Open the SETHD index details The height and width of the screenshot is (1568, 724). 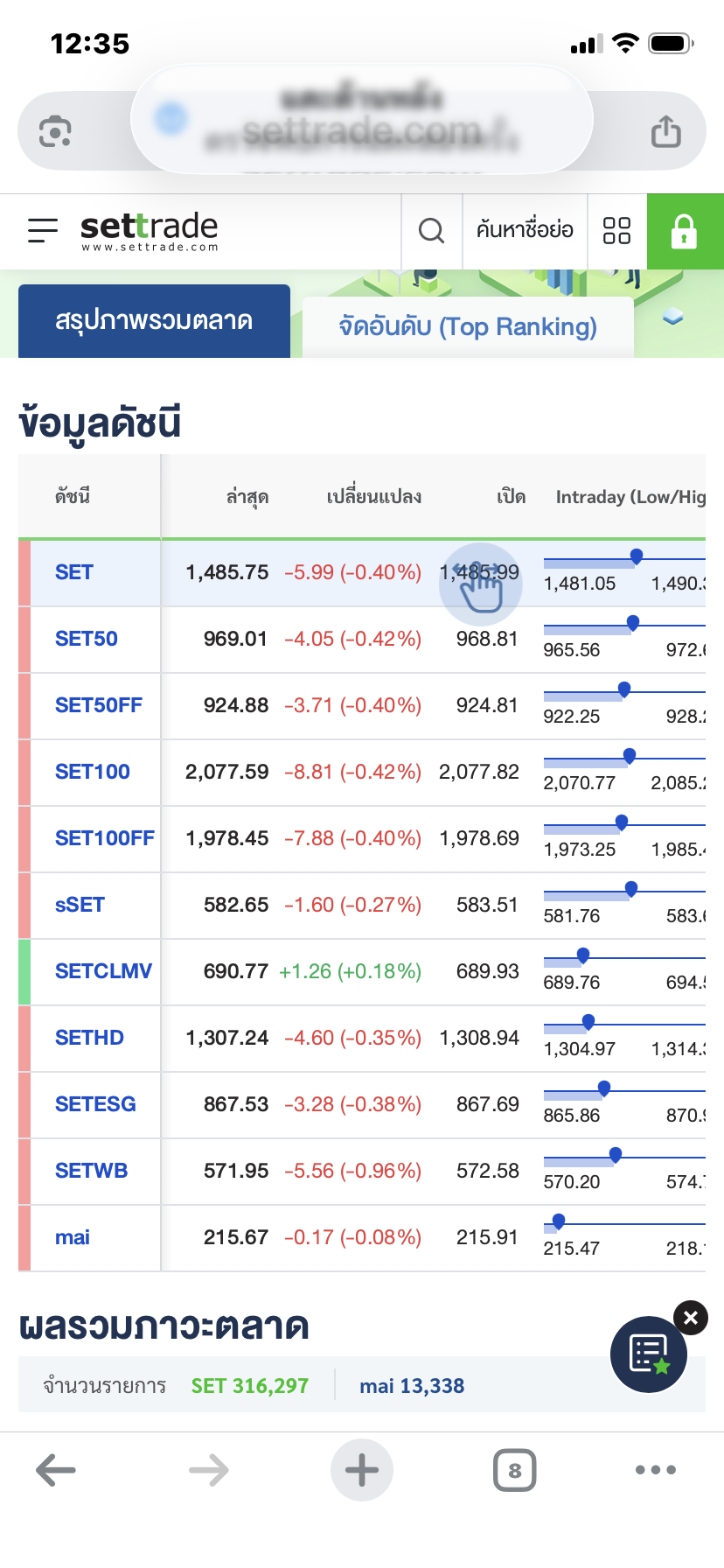tap(89, 1038)
